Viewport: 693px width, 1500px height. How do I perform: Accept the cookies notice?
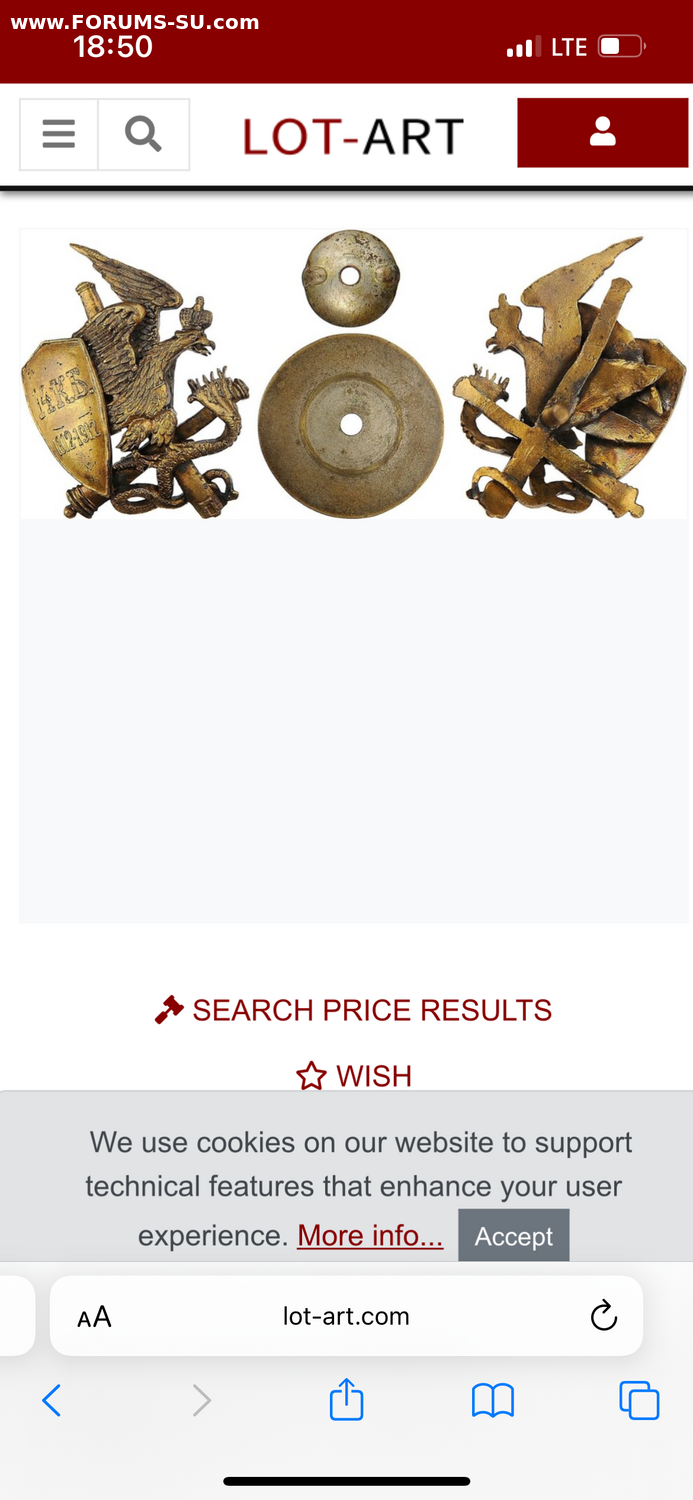(x=513, y=1236)
